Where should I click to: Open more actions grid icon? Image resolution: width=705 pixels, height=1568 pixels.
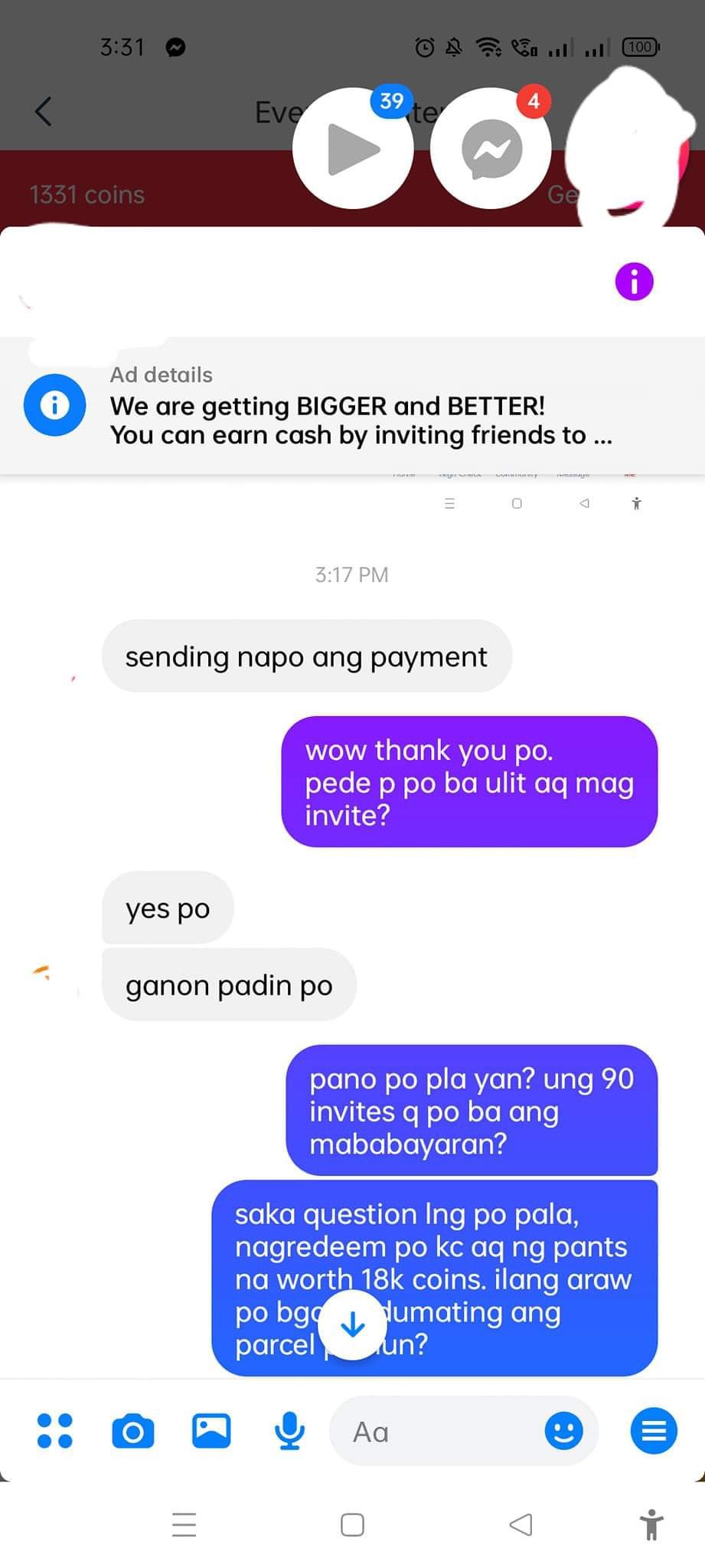point(55,1430)
